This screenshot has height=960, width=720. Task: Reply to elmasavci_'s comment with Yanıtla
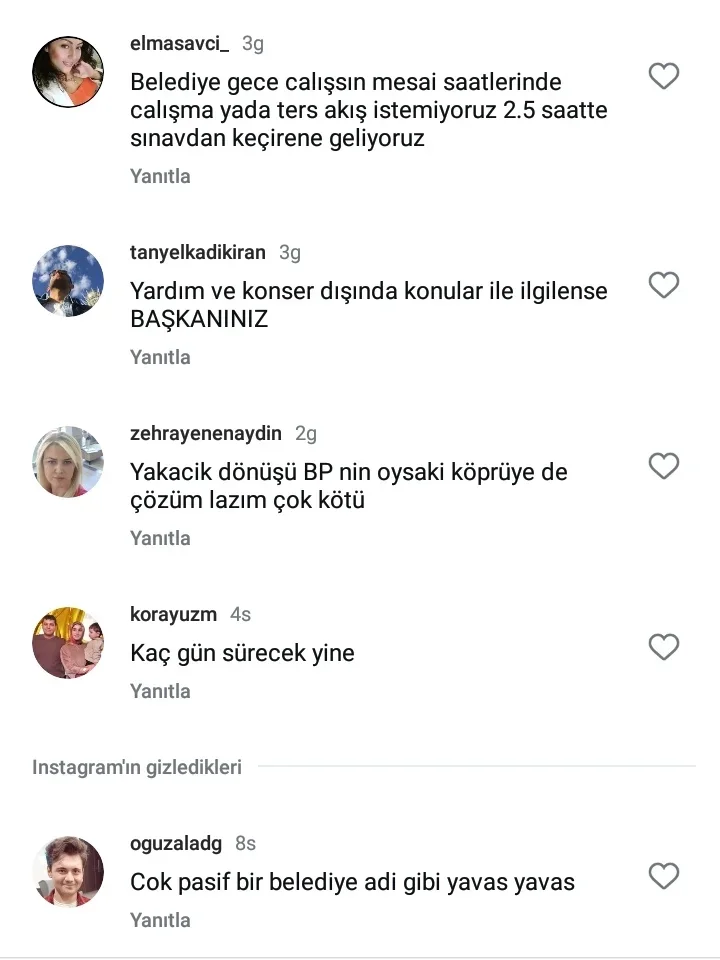click(160, 176)
